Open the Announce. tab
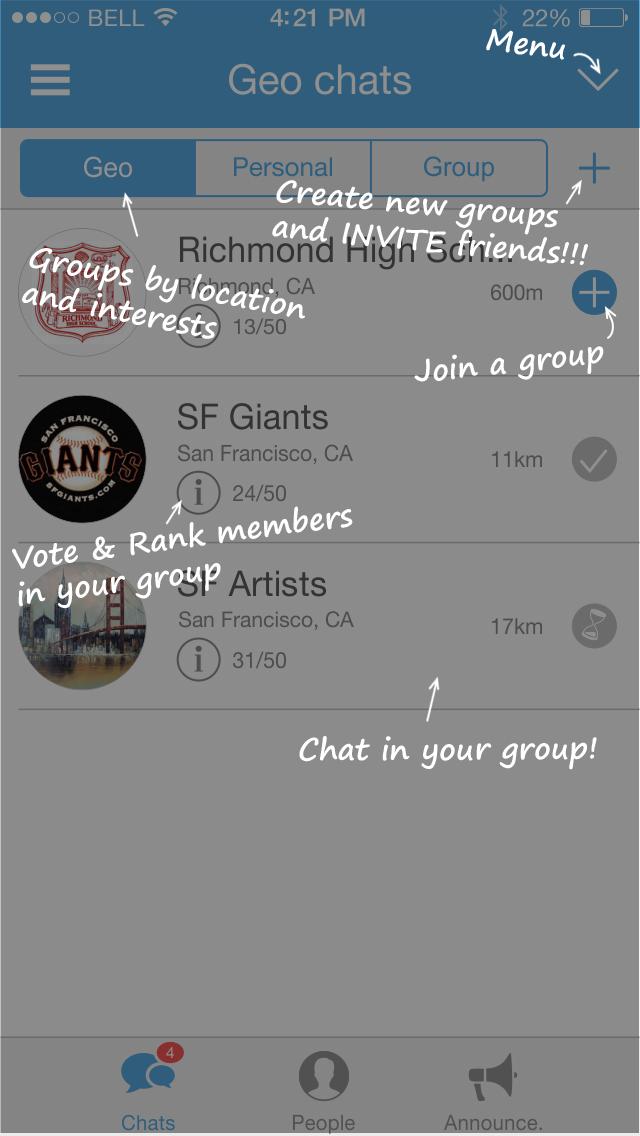Viewport: 640px width, 1136px height. point(492,1090)
